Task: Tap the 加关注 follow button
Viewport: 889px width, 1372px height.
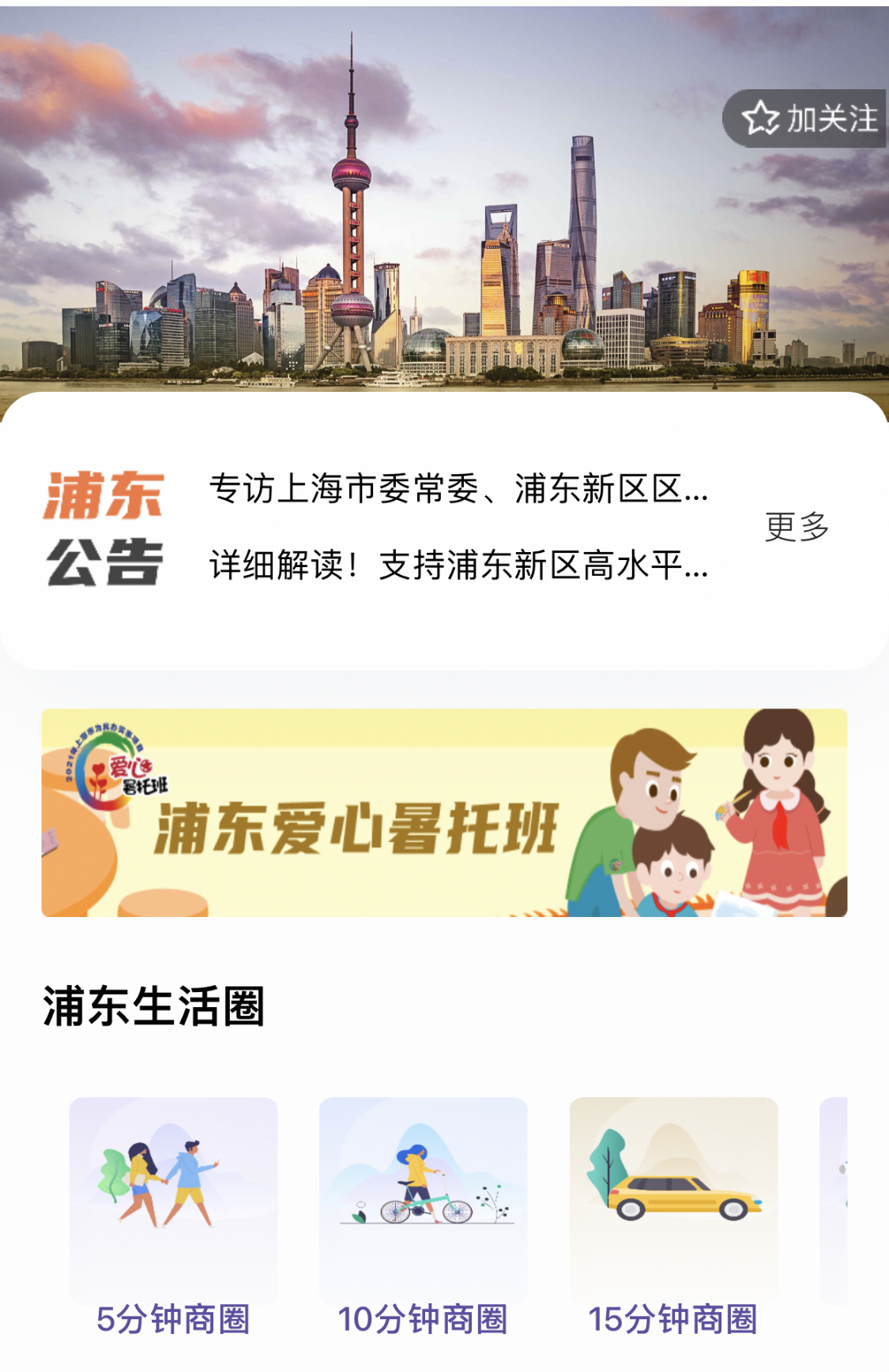Action: click(x=808, y=119)
